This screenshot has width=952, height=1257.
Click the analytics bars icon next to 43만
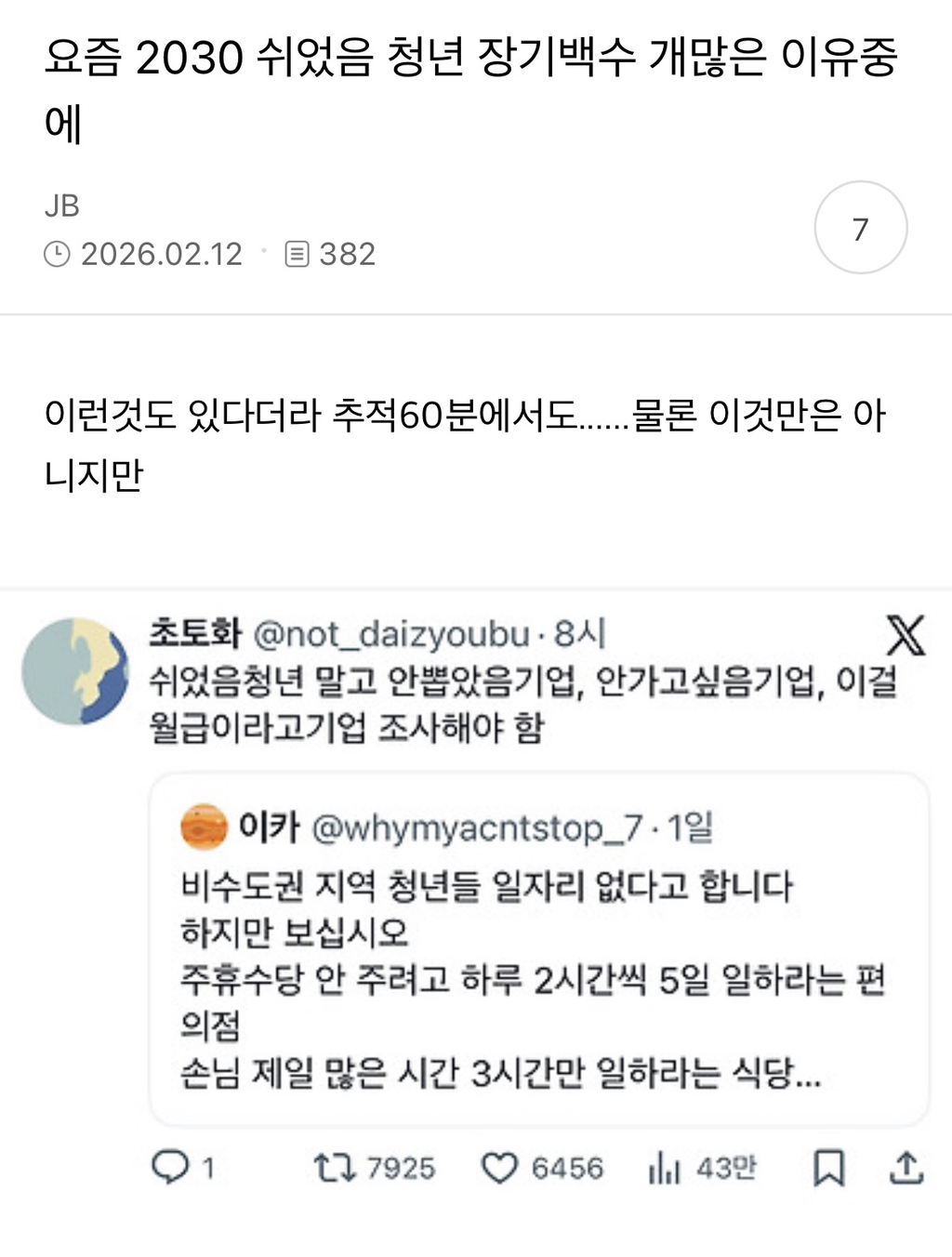(x=662, y=1170)
